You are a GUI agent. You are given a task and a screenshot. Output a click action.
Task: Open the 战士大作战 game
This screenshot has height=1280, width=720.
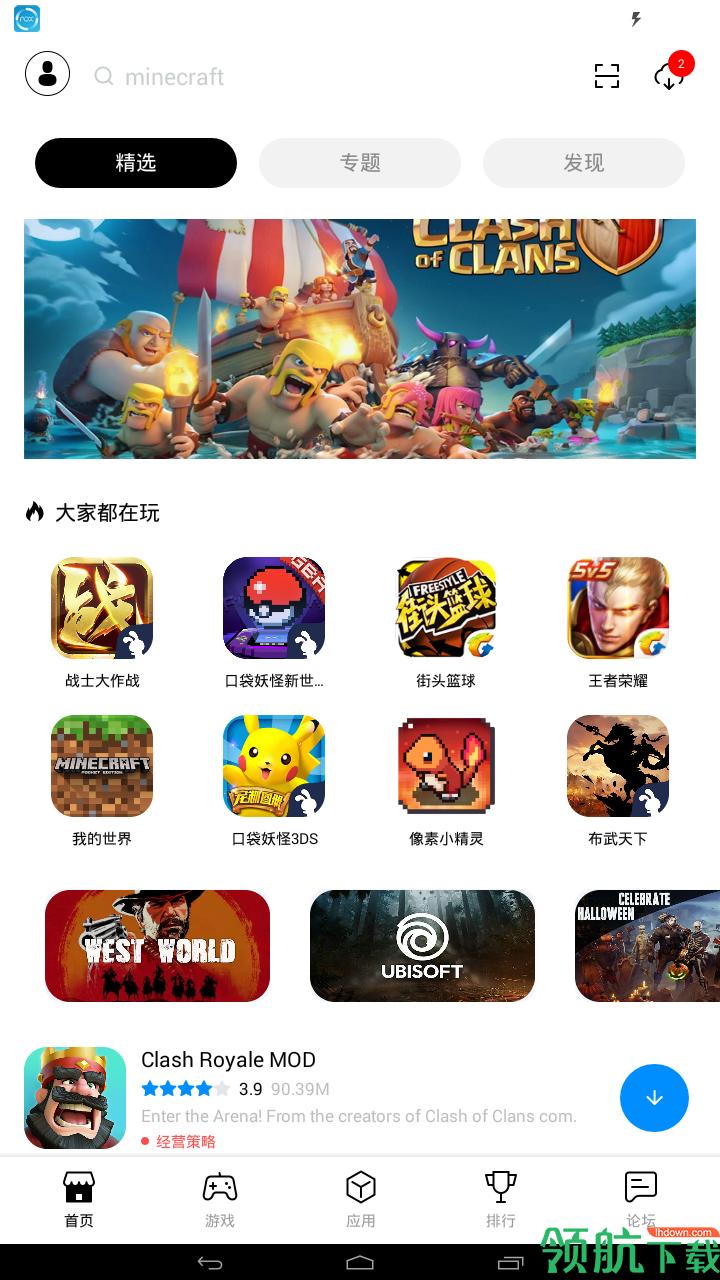click(x=102, y=608)
